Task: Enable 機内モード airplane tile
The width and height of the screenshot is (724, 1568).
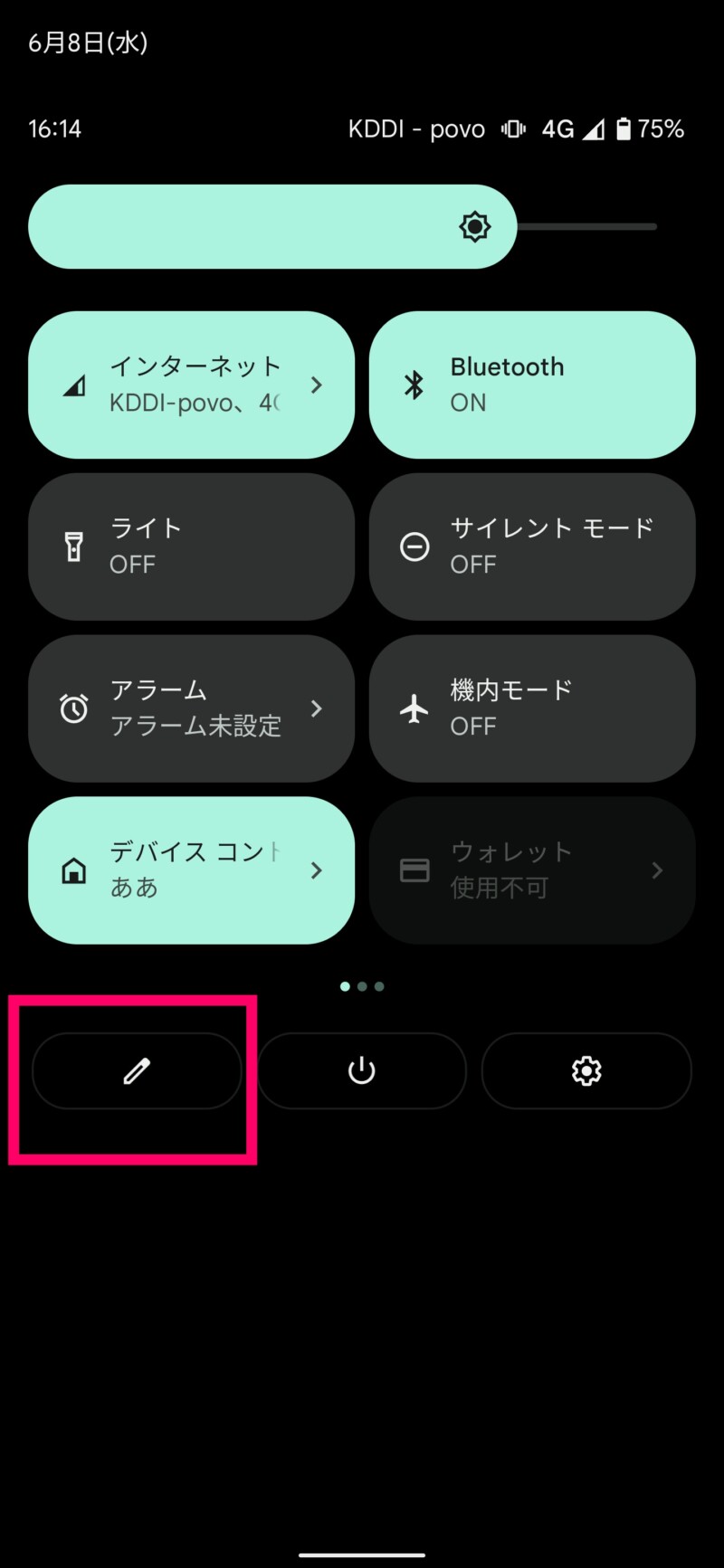Action: (532, 708)
